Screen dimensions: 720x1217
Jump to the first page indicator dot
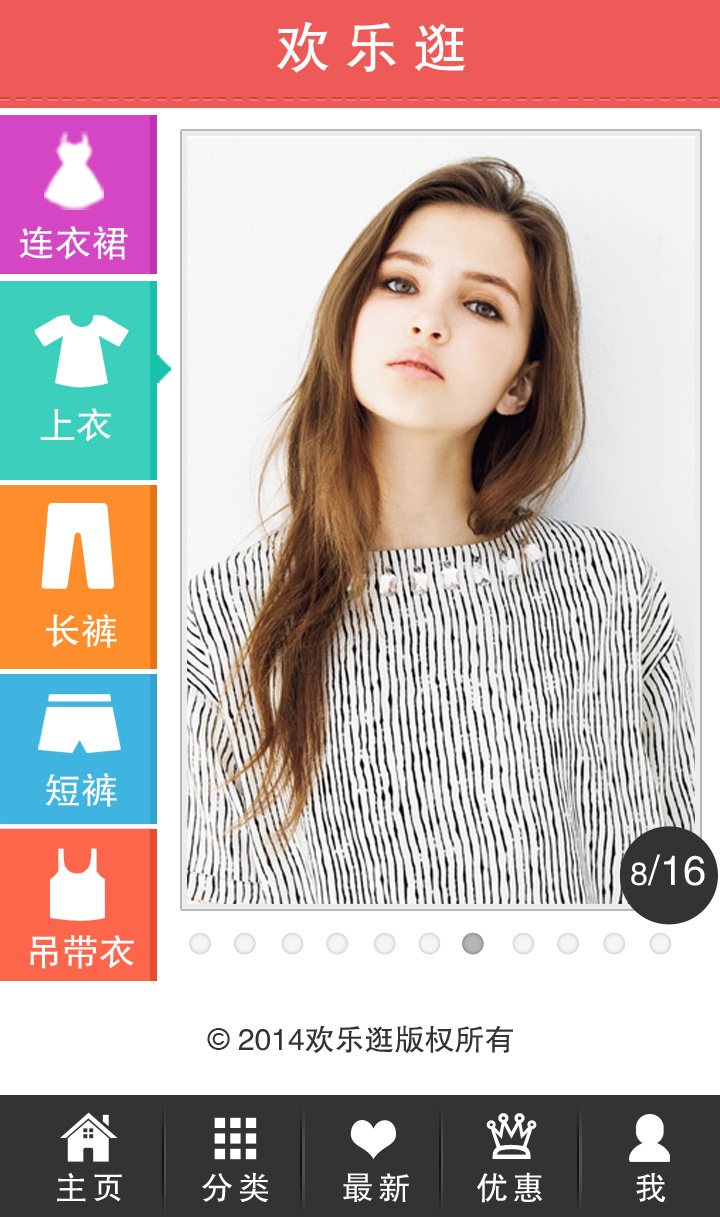pos(200,943)
